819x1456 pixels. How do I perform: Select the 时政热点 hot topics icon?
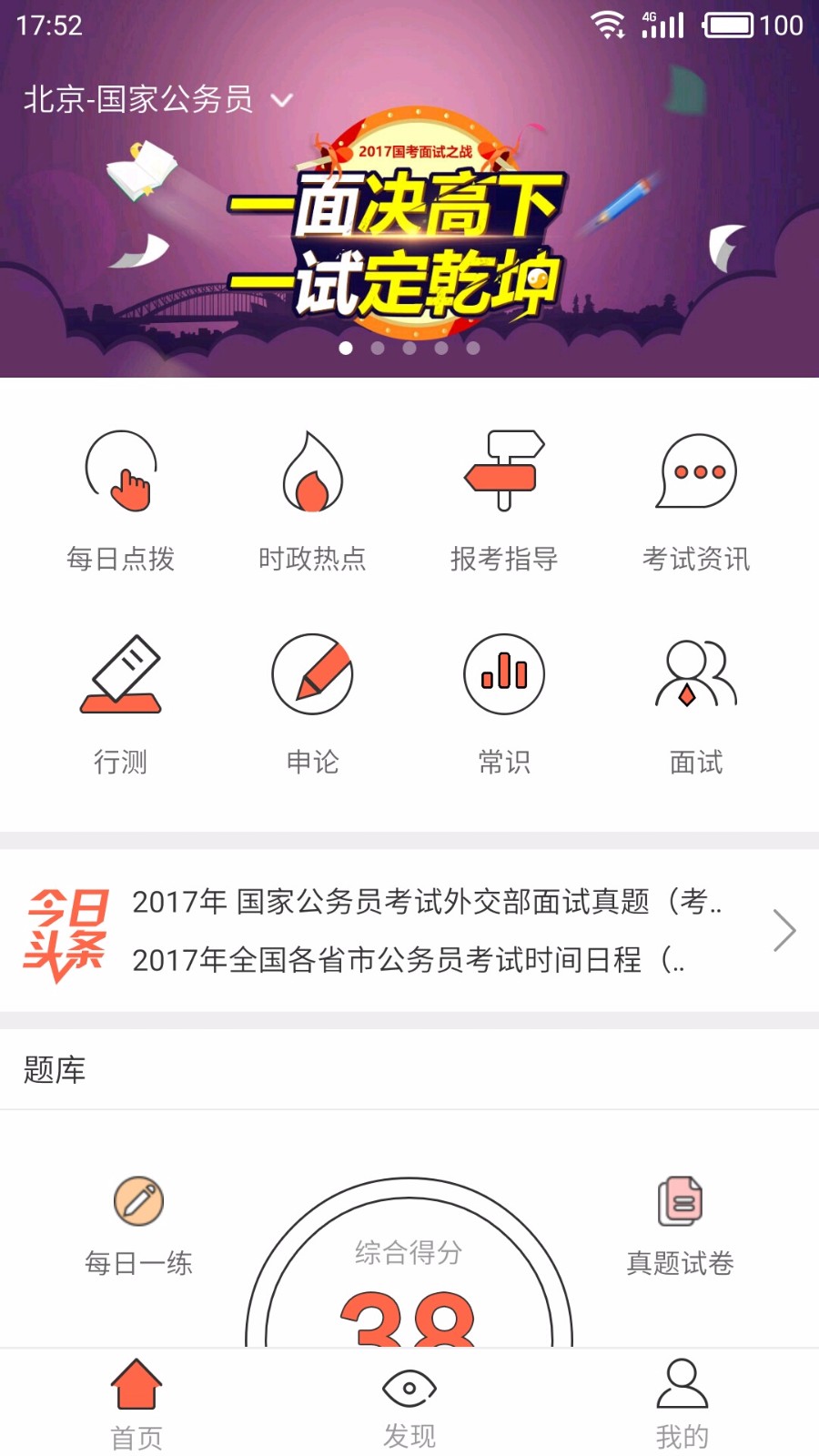314,496
